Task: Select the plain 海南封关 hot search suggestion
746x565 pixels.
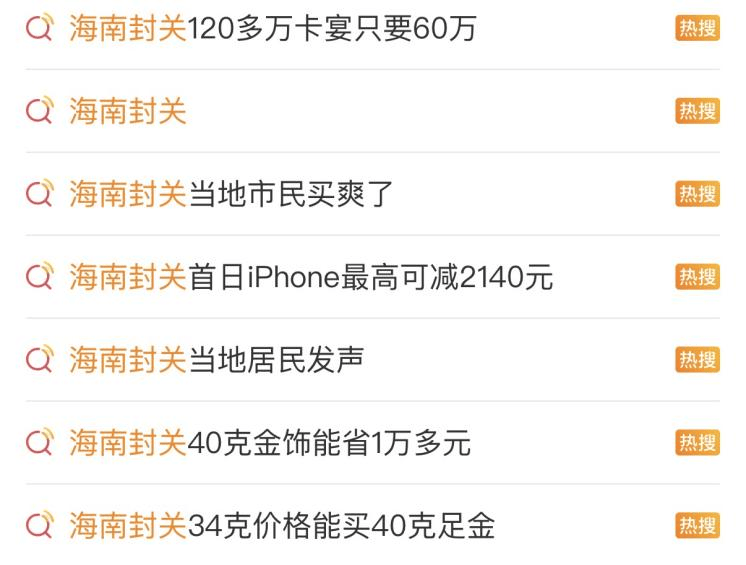Action: pos(128,111)
